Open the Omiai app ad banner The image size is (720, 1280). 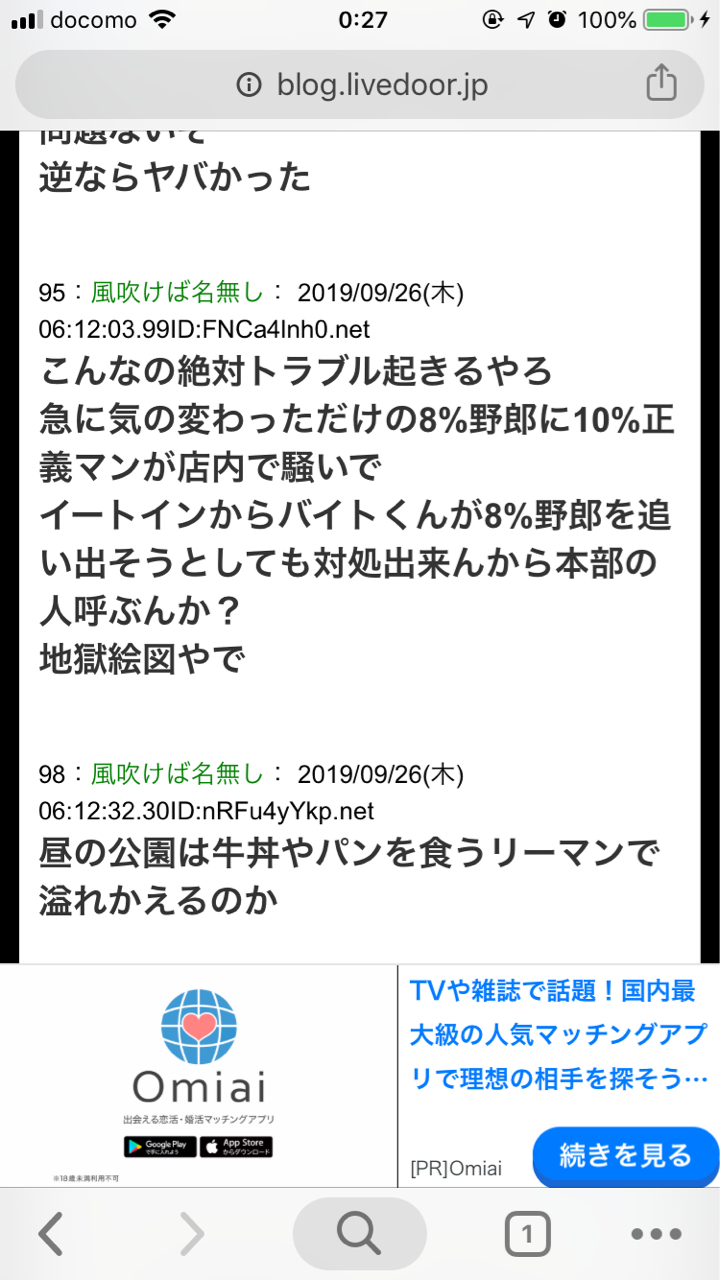pyautogui.click(x=198, y=1060)
